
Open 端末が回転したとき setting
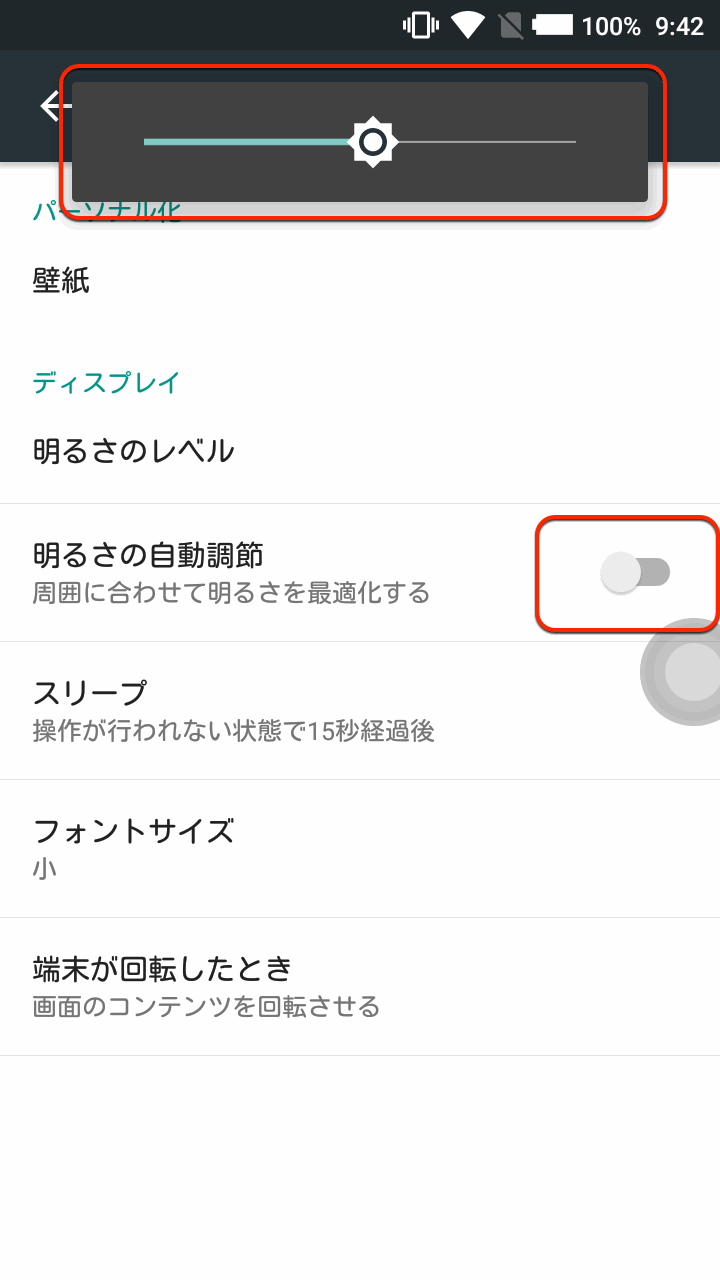coord(206,986)
